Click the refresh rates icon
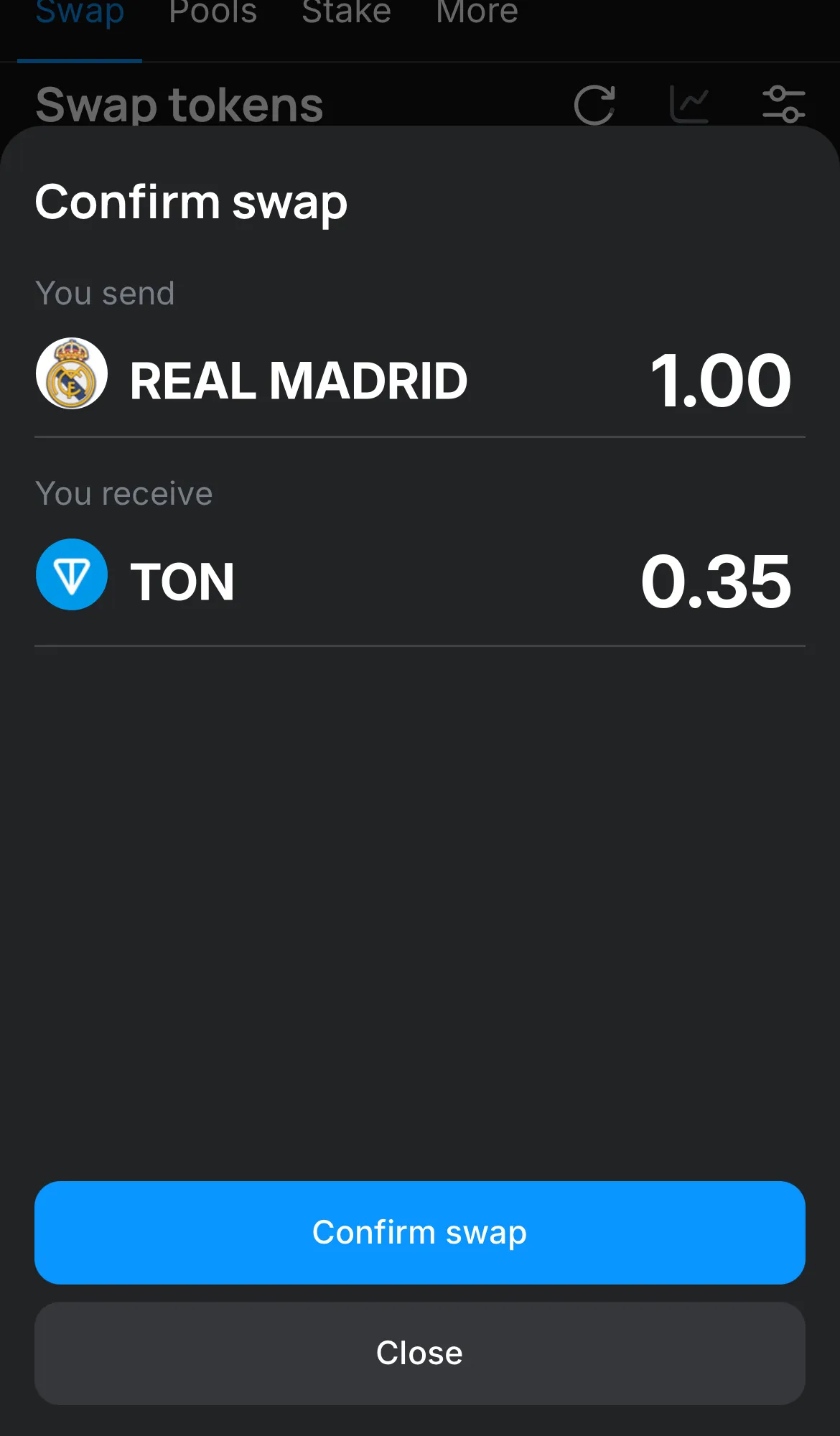 coord(594,103)
